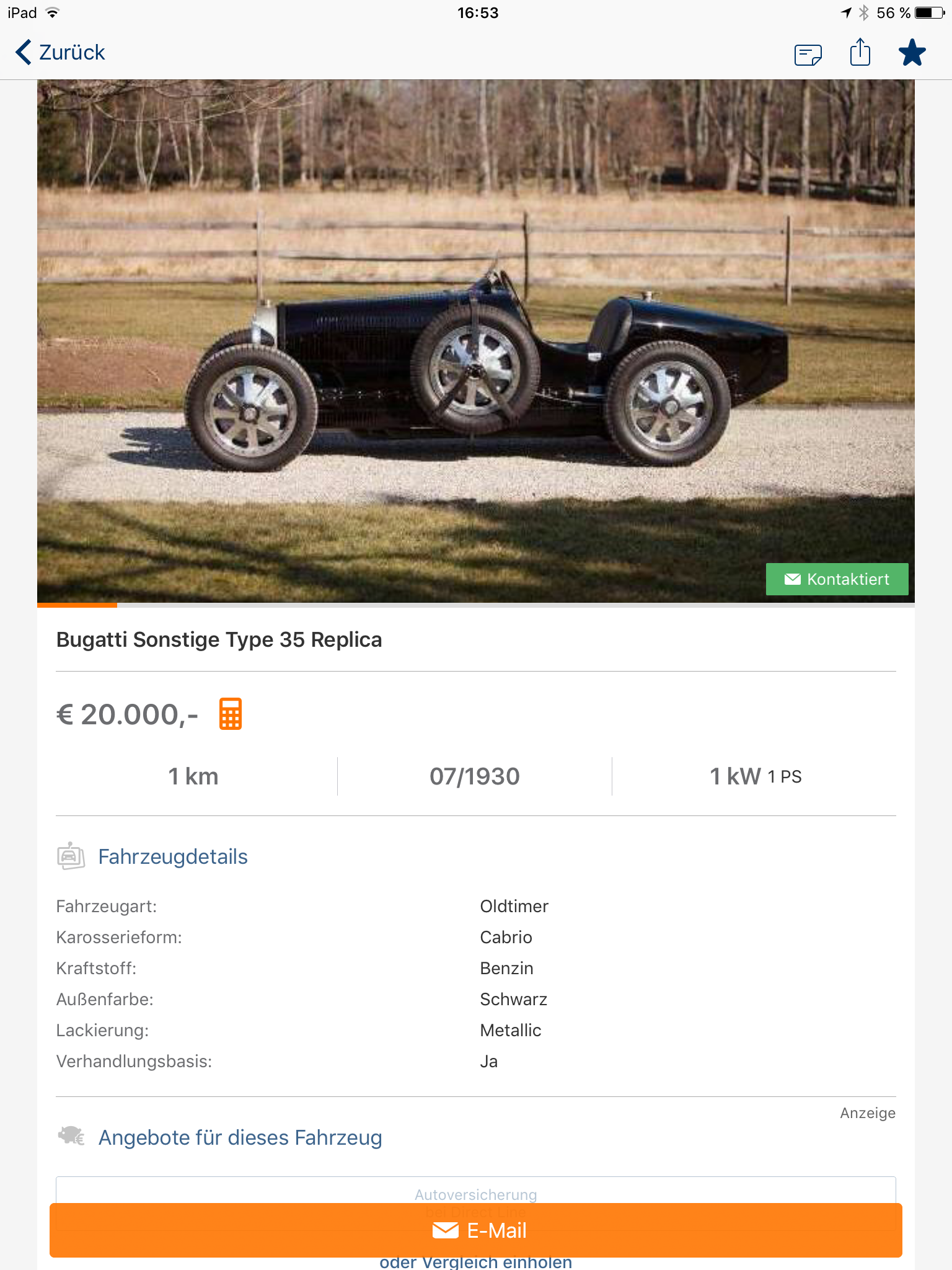Open the note icon in the toolbar
Viewport: 952px width, 1270px height.
(x=808, y=55)
